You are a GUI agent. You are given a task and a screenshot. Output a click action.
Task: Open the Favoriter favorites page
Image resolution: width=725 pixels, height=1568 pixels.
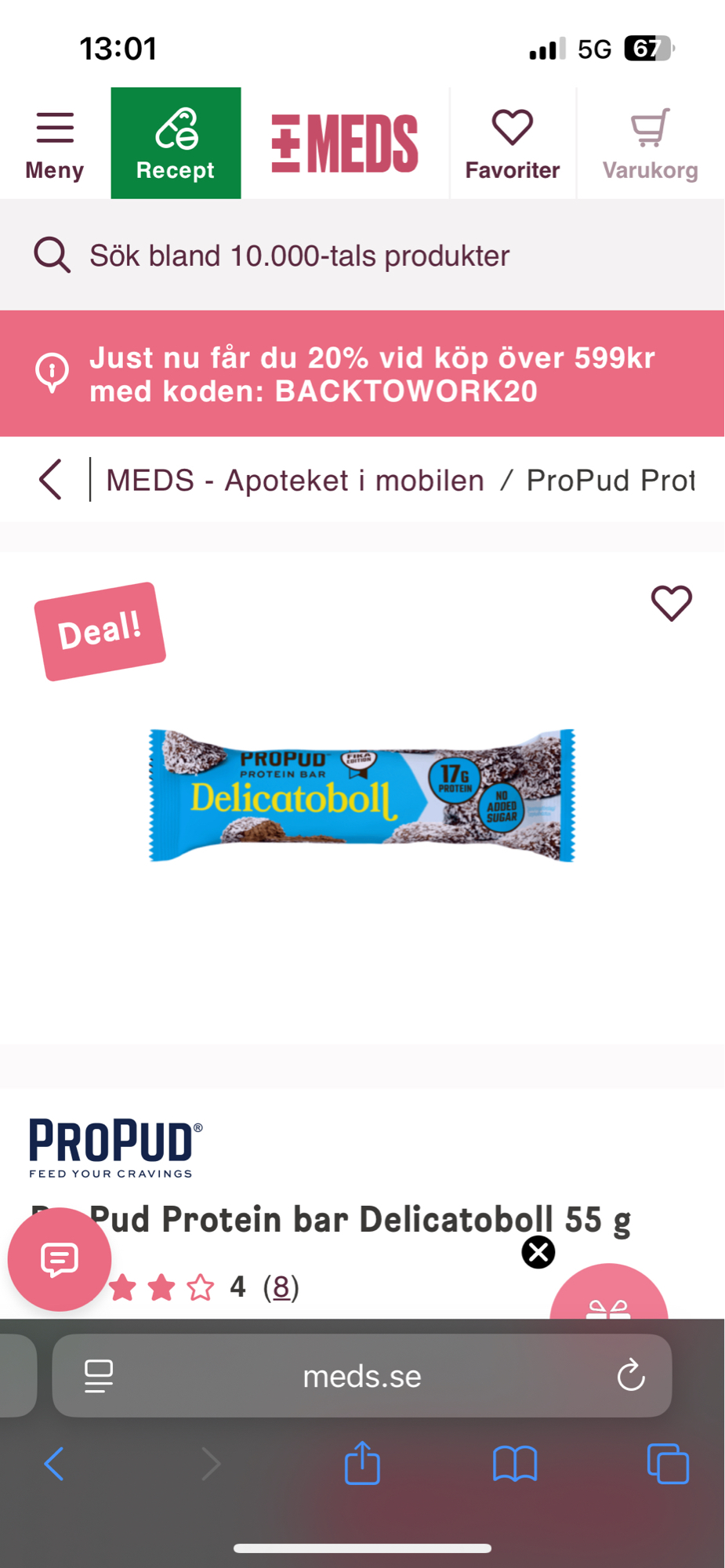(x=512, y=143)
